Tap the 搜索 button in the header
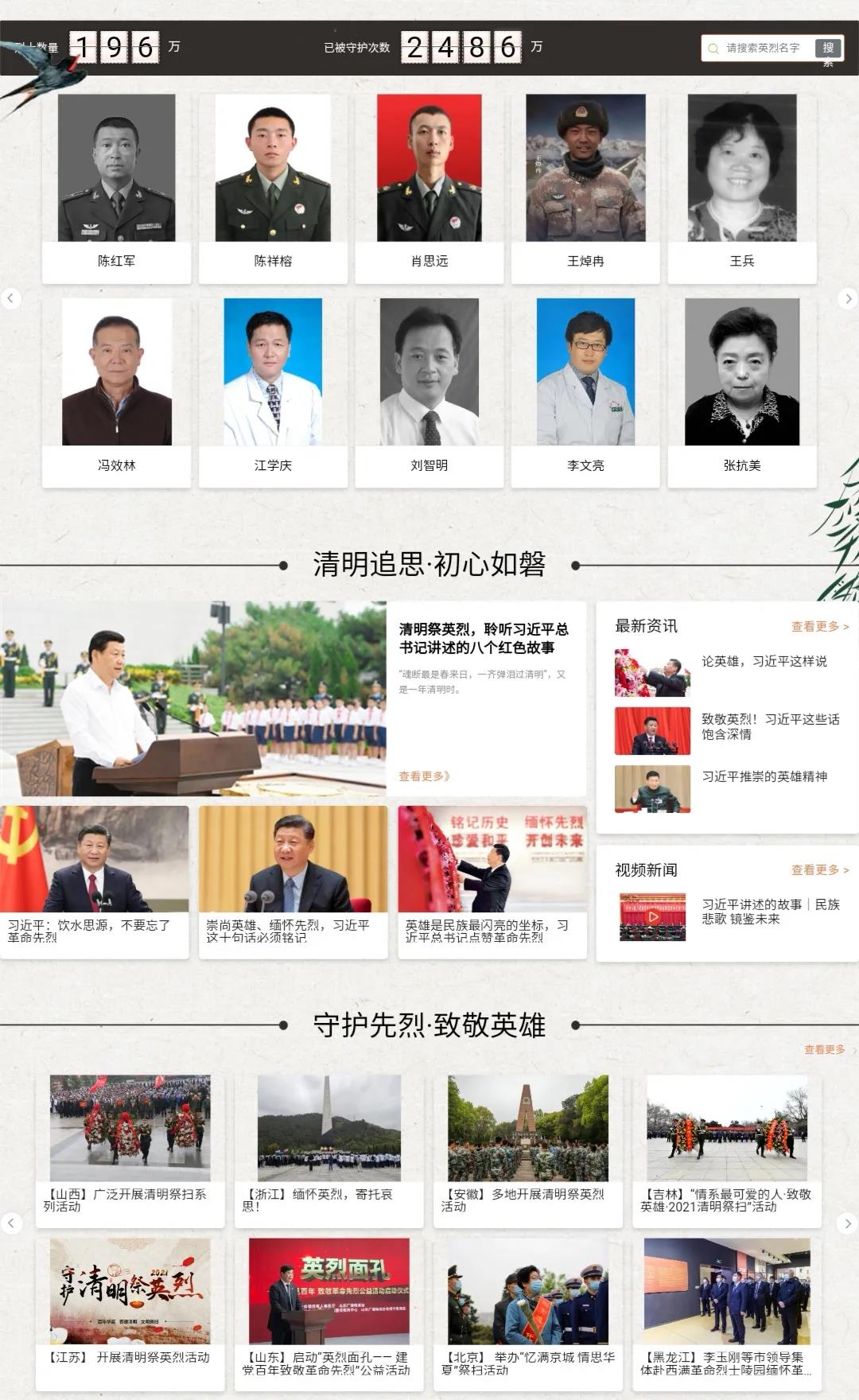The image size is (859, 1400). pyautogui.click(x=828, y=48)
